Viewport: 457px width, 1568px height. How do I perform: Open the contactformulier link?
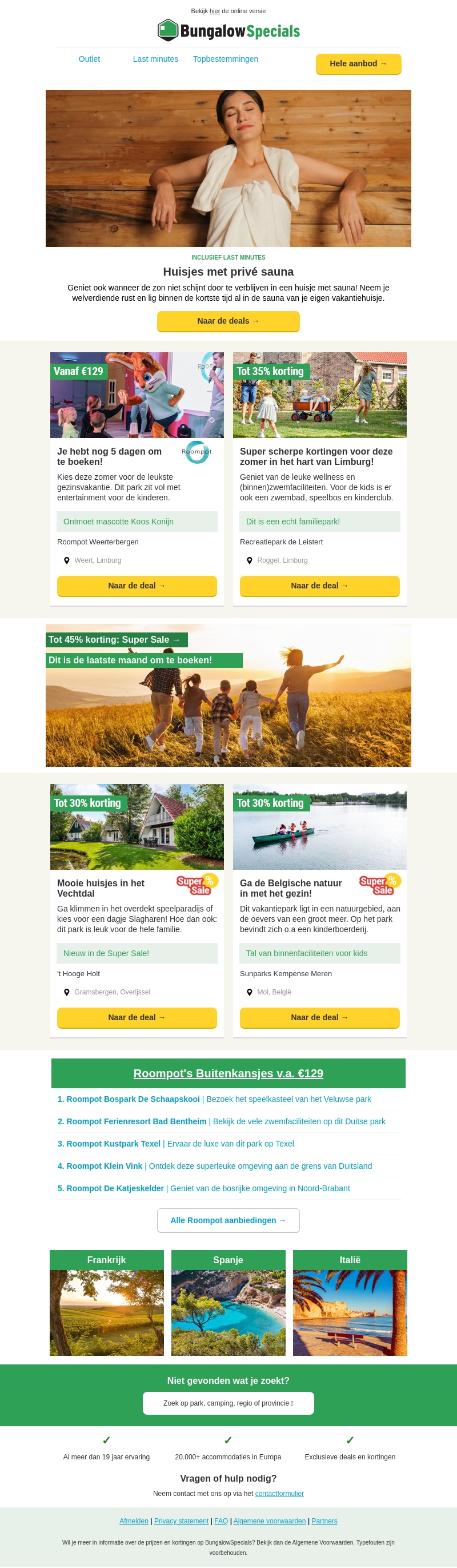(x=279, y=1494)
